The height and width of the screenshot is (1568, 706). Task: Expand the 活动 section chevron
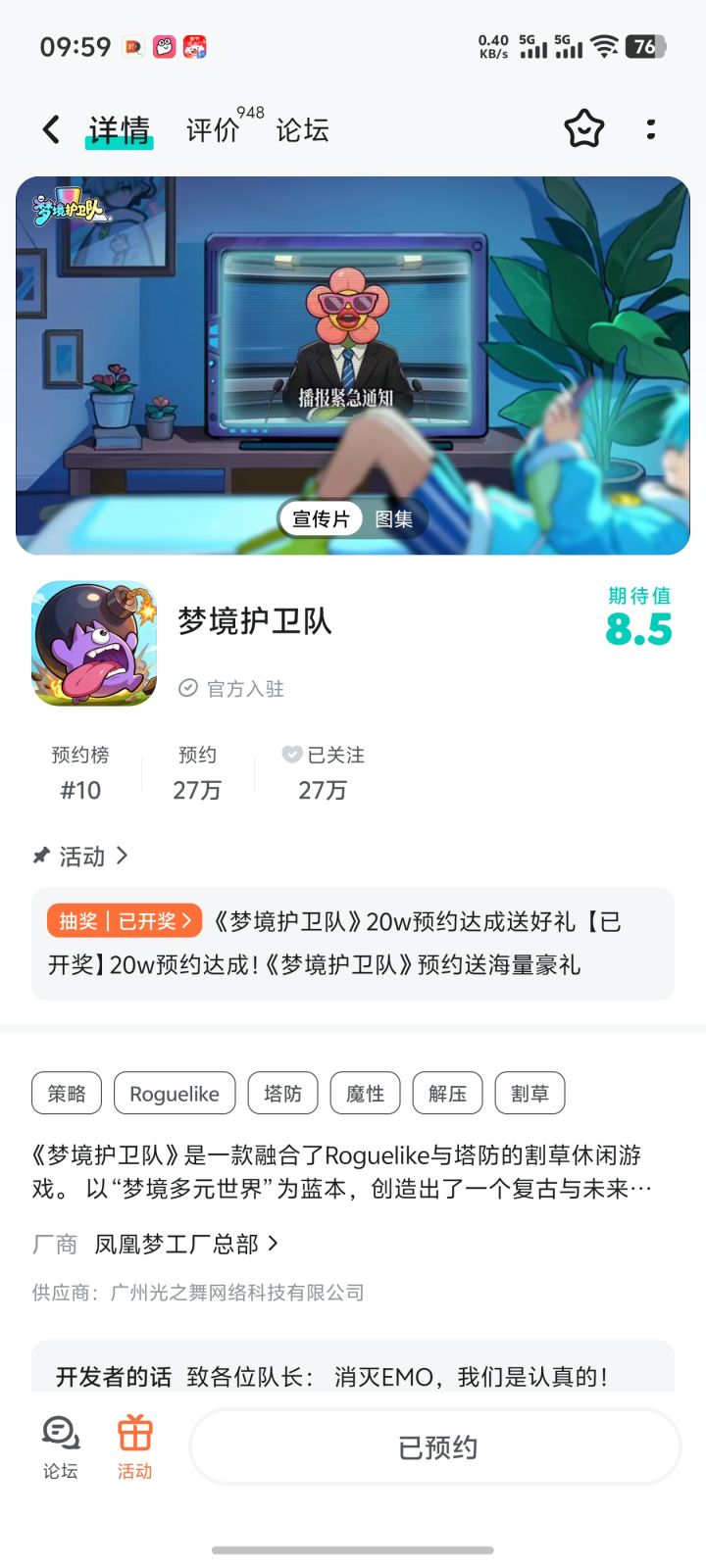pos(124,856)
